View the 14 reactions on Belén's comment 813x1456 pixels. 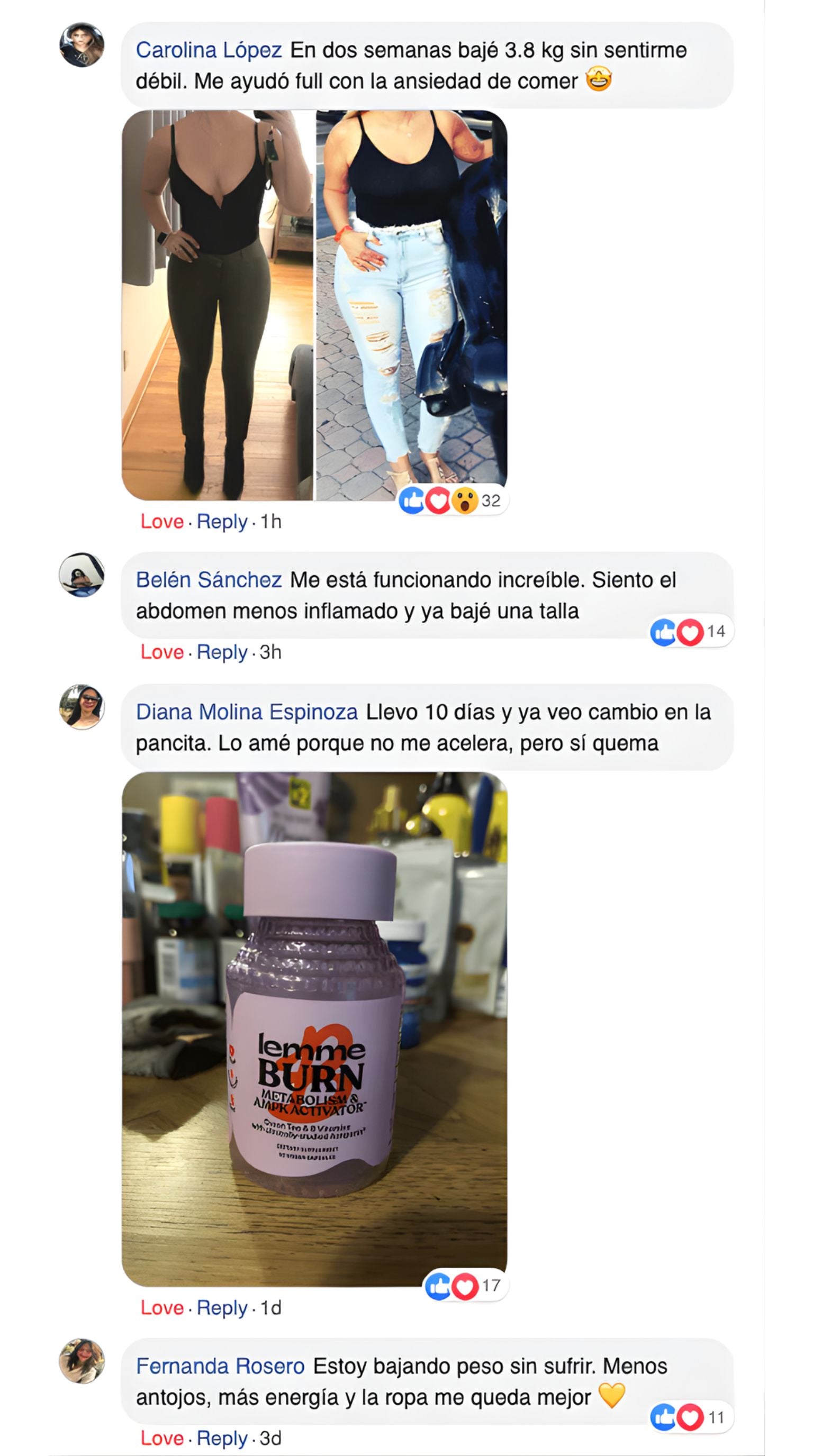pos(690,631)
